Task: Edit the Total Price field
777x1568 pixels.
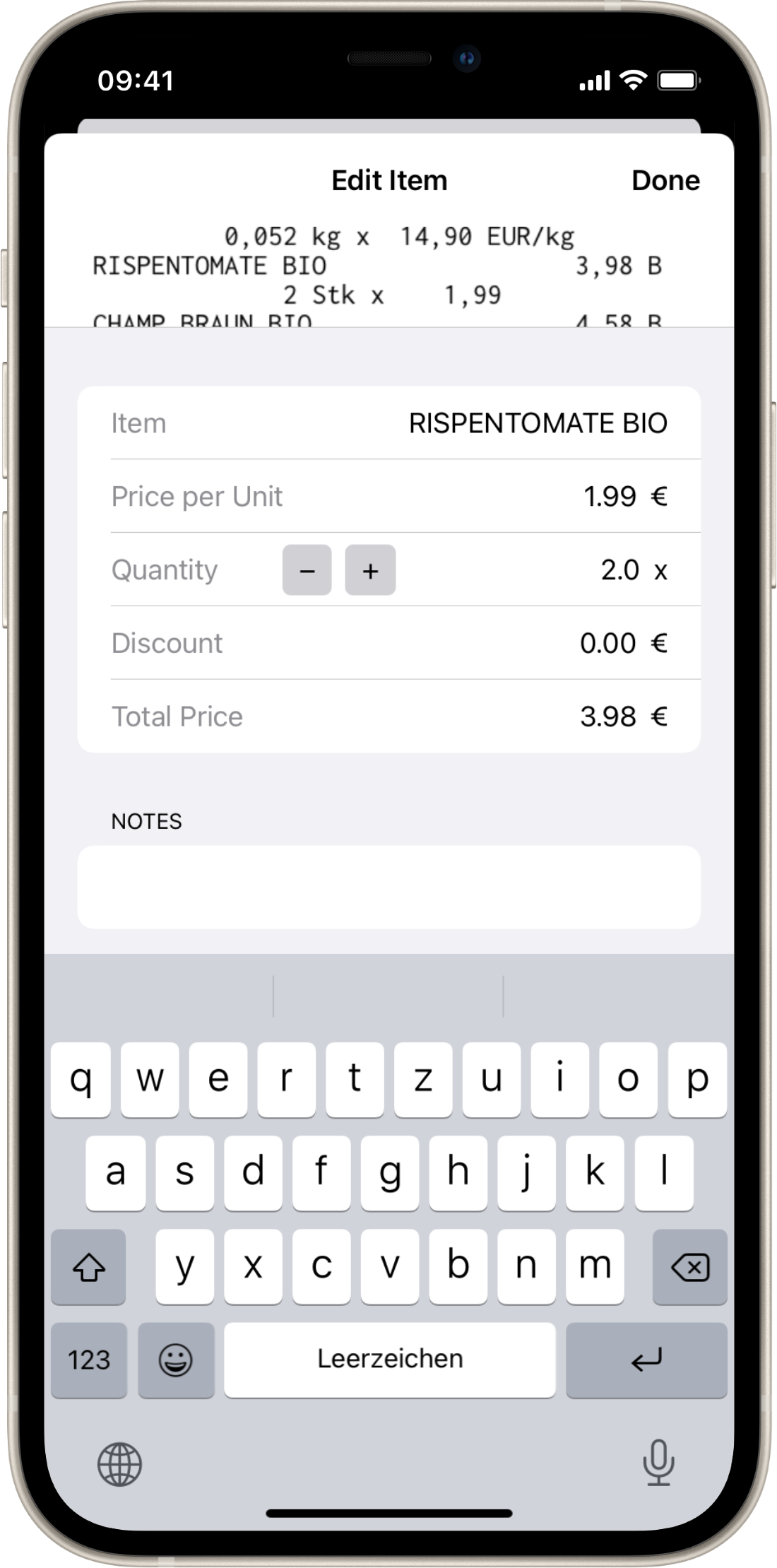Action: coord(389,717)
